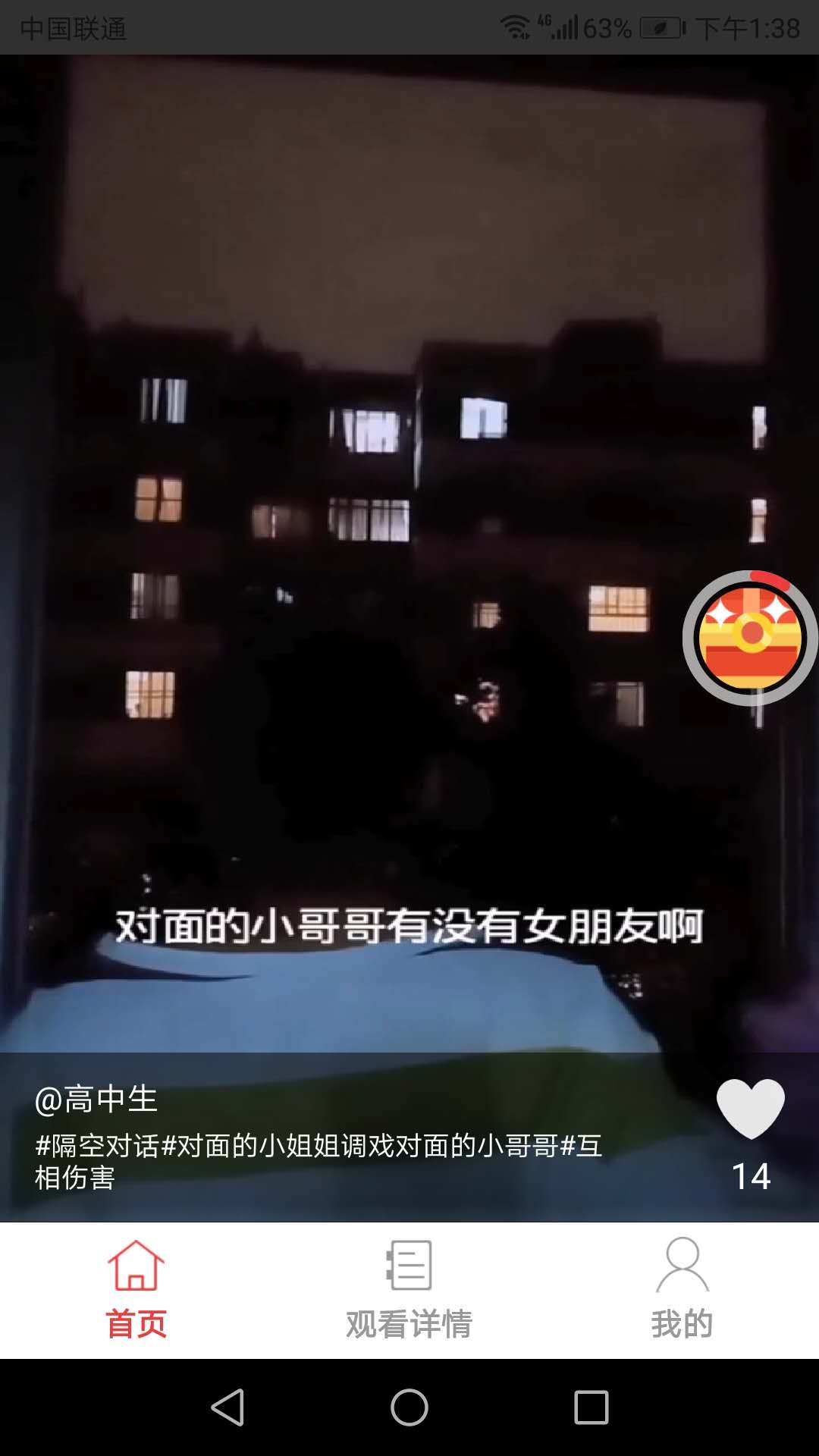Open the red envelope reward timer
819x1456 pixels.
750,638
